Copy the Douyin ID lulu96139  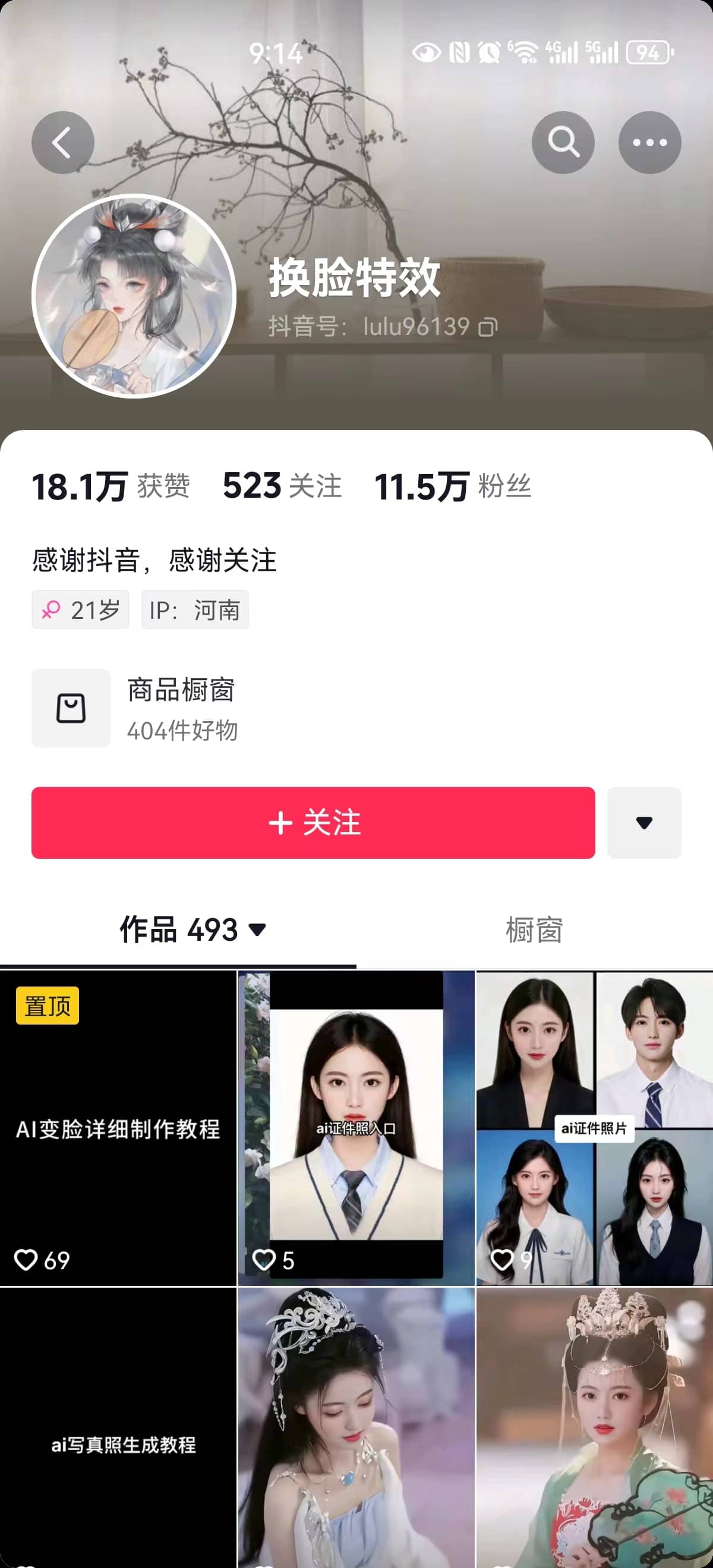point(488,327)
